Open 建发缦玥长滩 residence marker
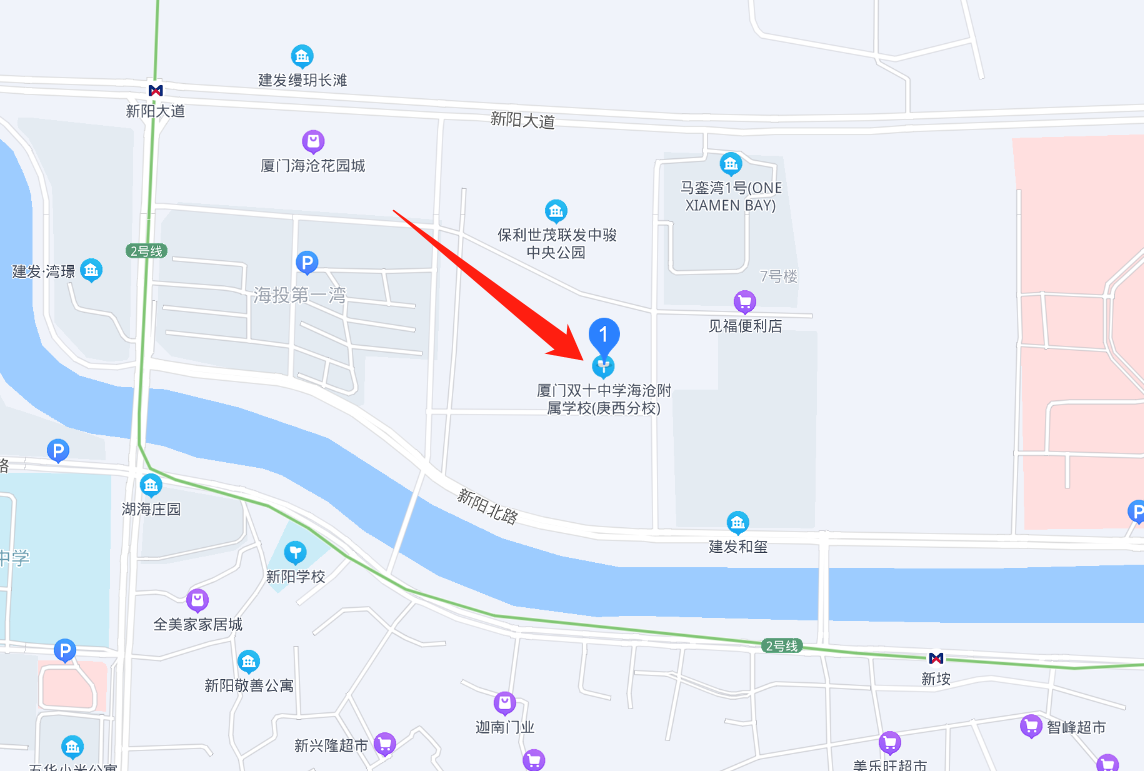Viewport: 1144px width, 771px height. coord(301,56)
